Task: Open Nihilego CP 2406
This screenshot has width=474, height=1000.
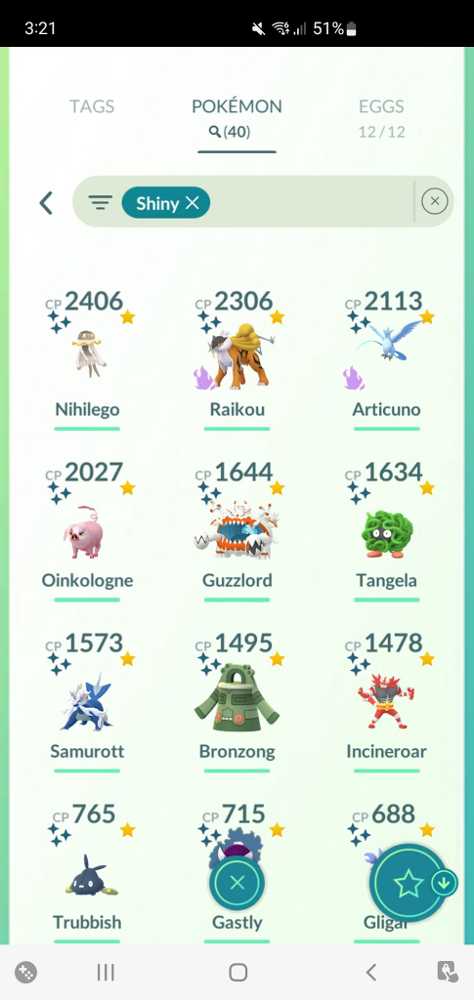Action: pyautogui.click(x=87, y=358)
